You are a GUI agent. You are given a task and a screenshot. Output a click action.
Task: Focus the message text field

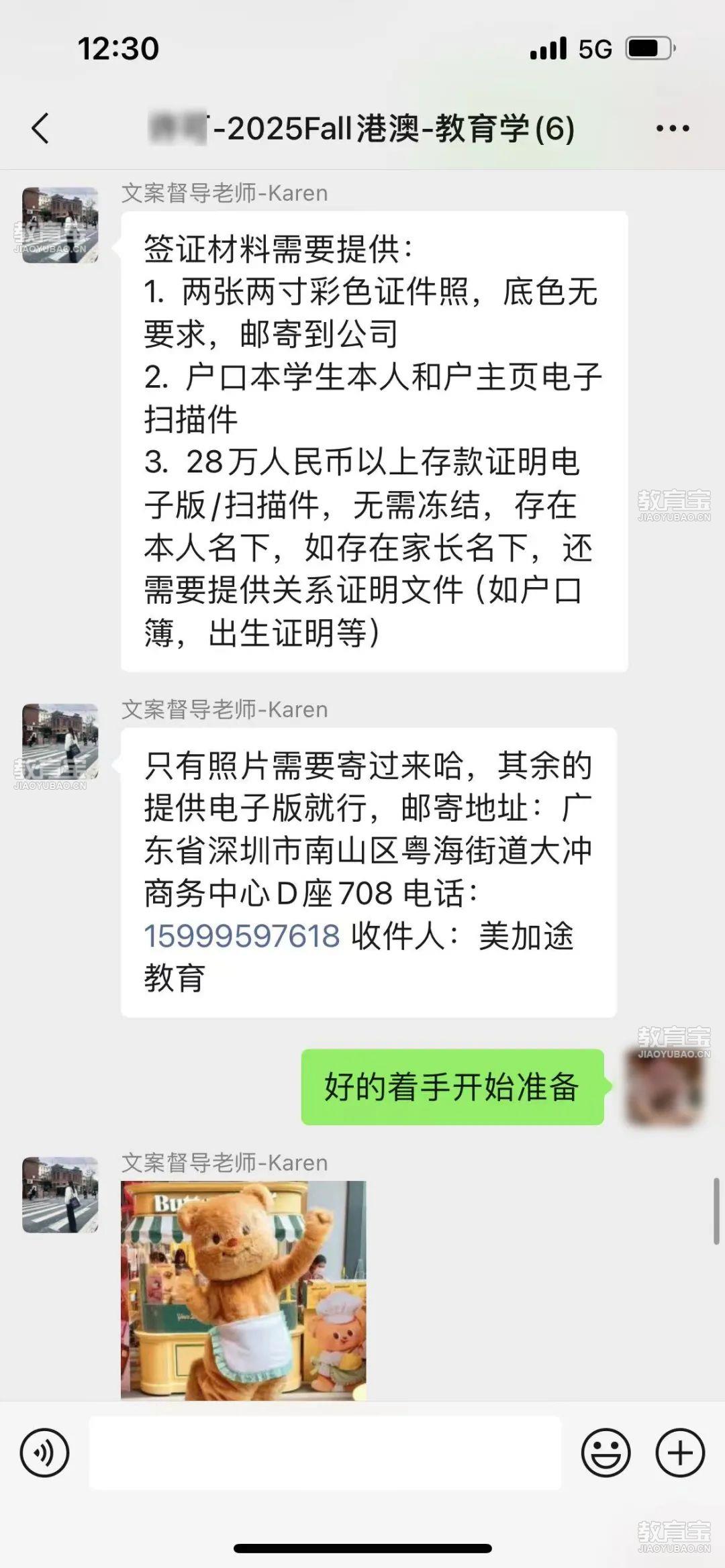click(325, 1453)
